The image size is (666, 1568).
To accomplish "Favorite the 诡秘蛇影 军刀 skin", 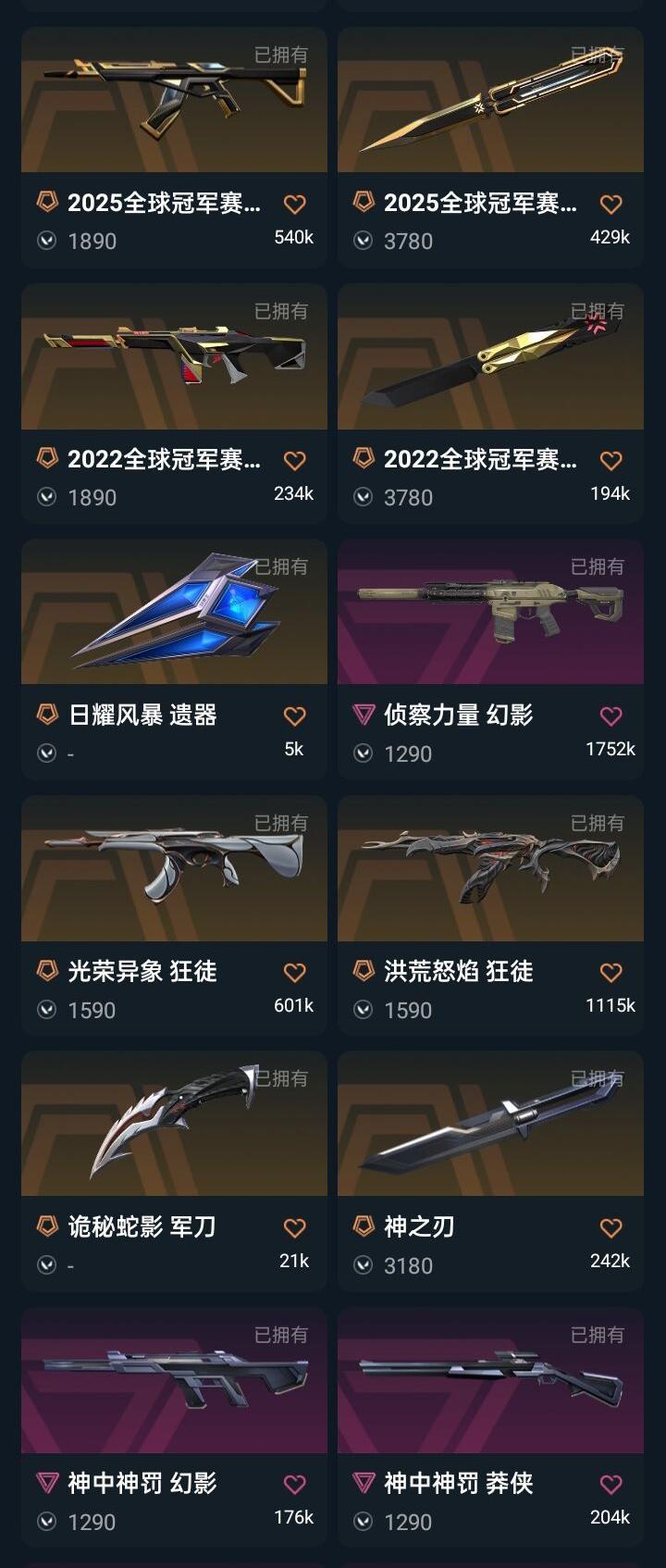I will coord(294,1228).
